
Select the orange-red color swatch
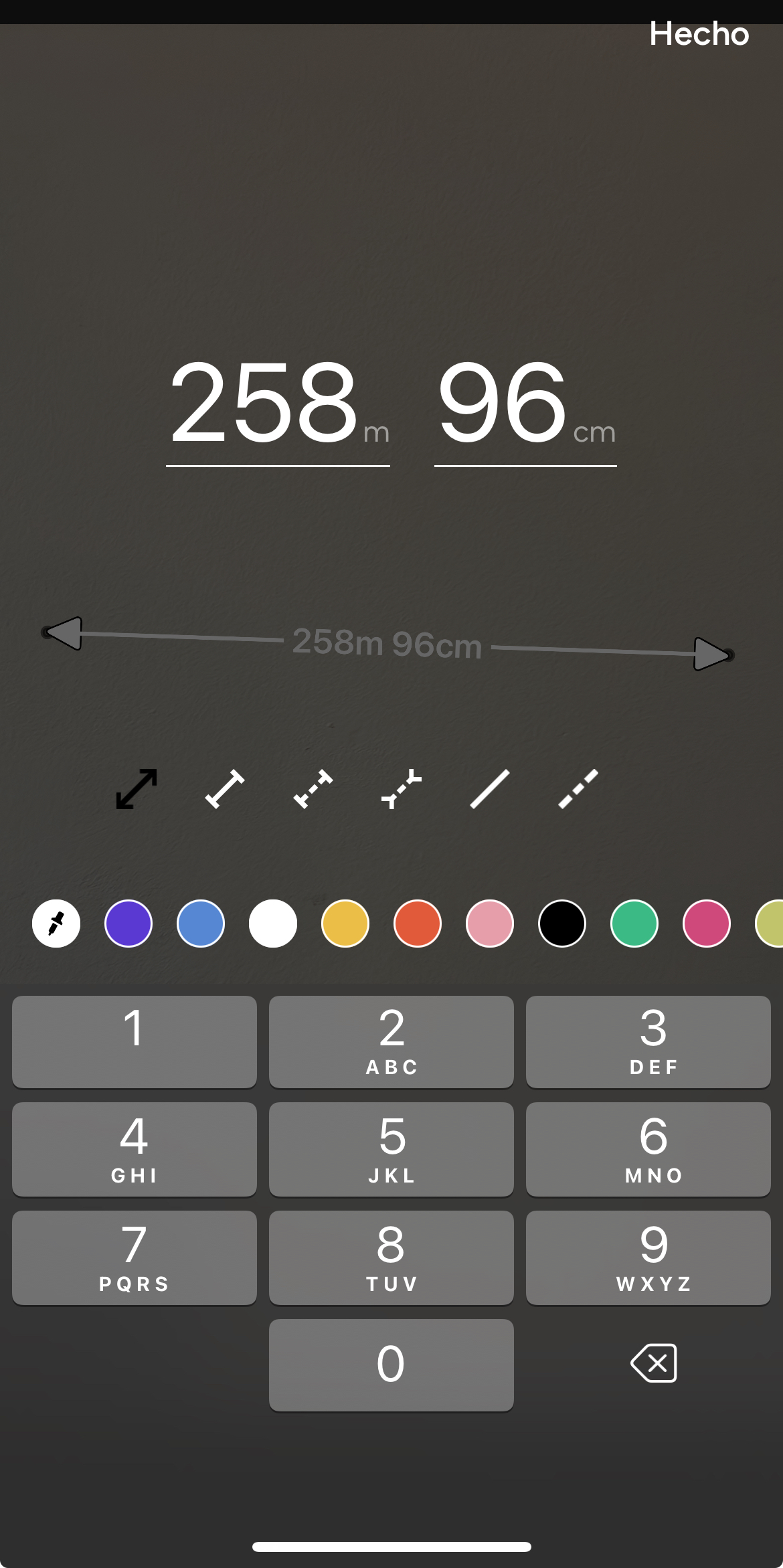pos(418,924)
